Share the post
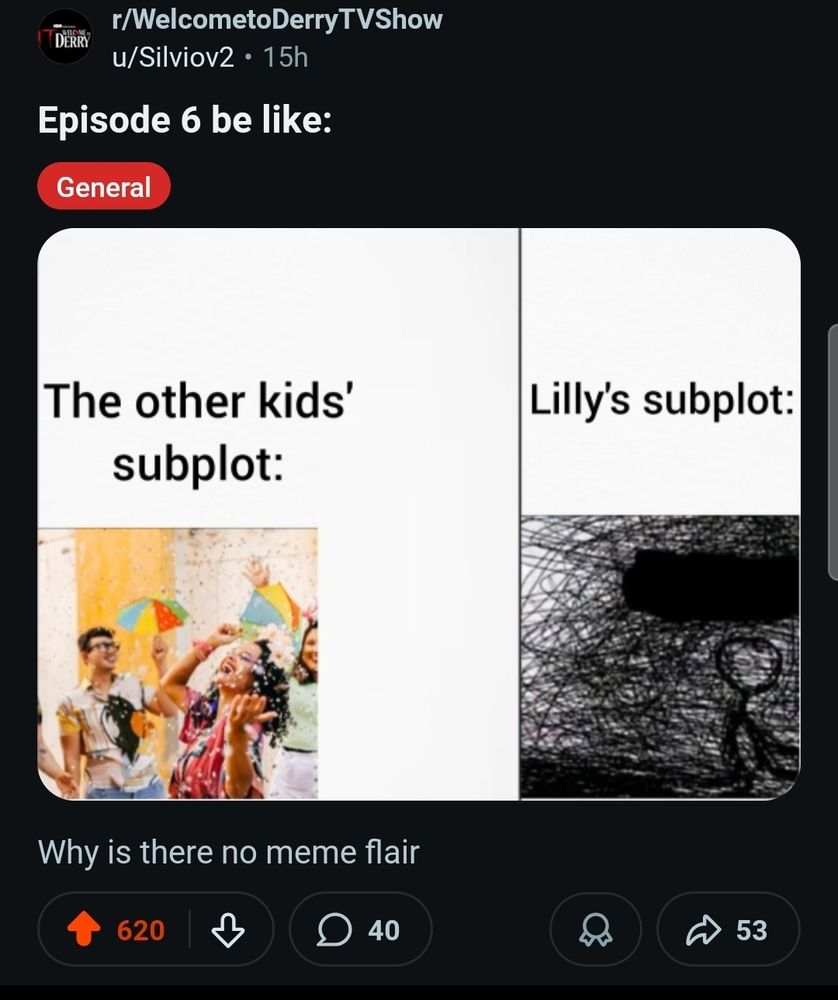838x1000 pixels. pos(728,930)
